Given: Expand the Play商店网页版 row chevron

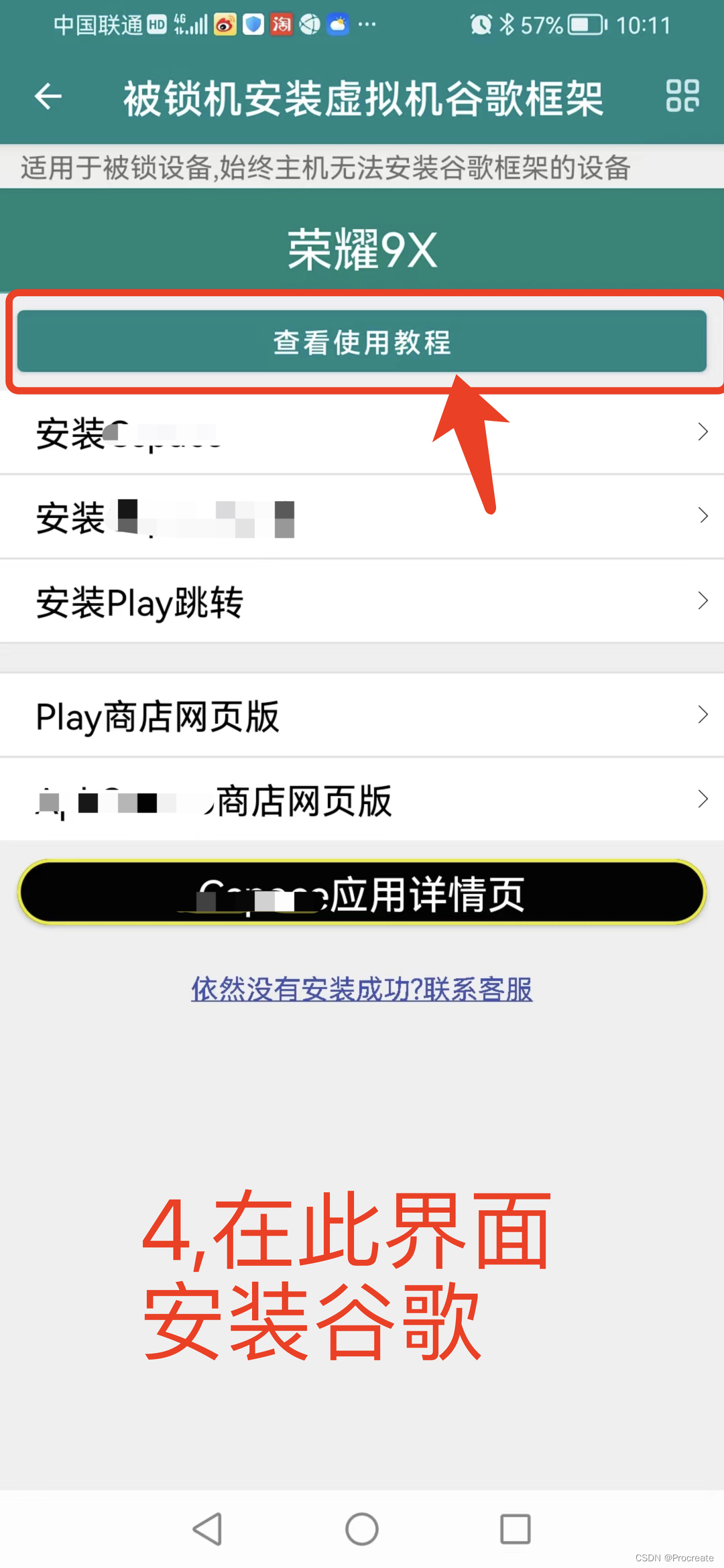Looking at the screenshot, I should click(x=703, y=714).
